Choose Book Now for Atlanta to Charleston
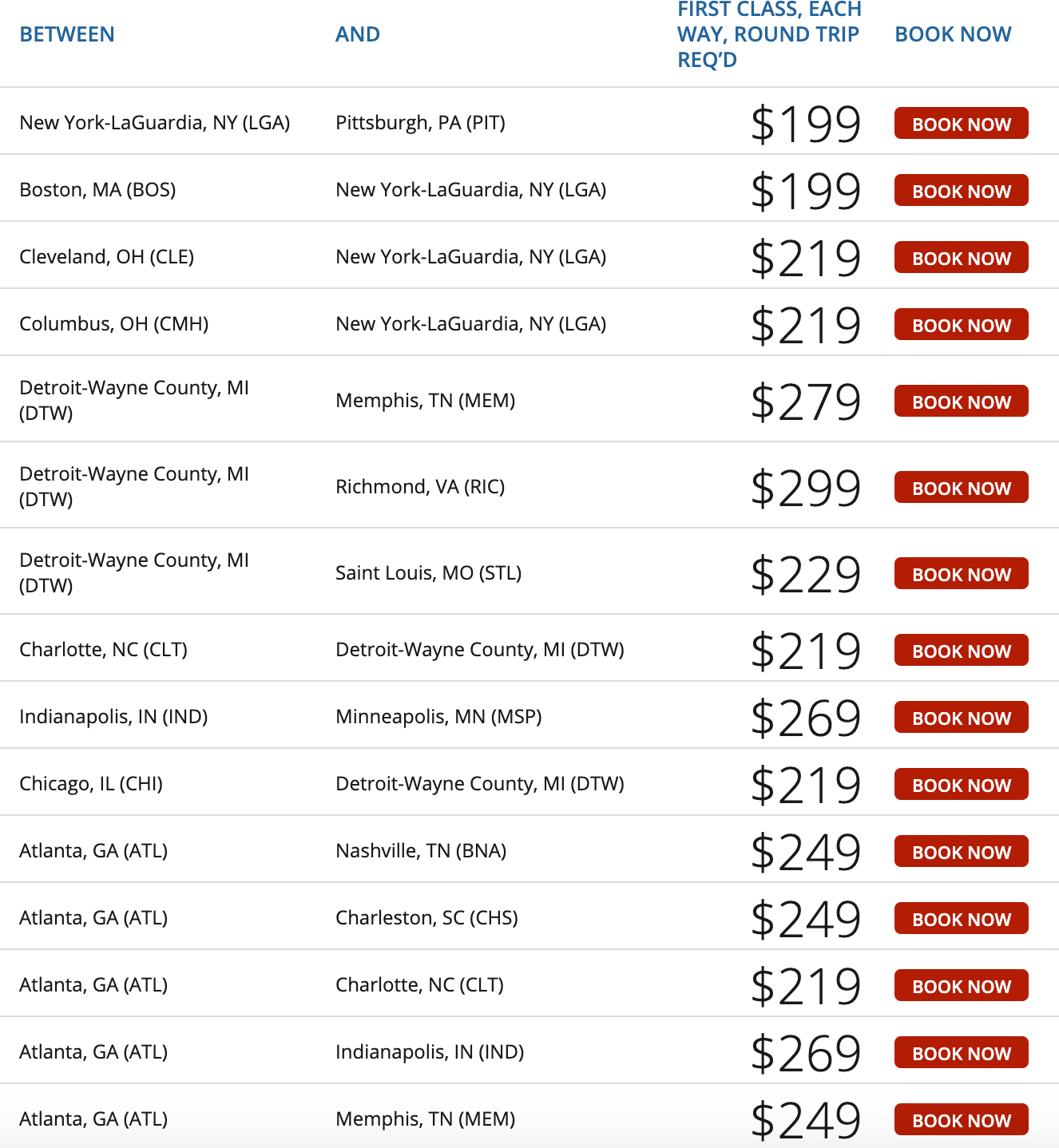The height and width of the screenshot is (1148, 1059). [x=961, y=919]
